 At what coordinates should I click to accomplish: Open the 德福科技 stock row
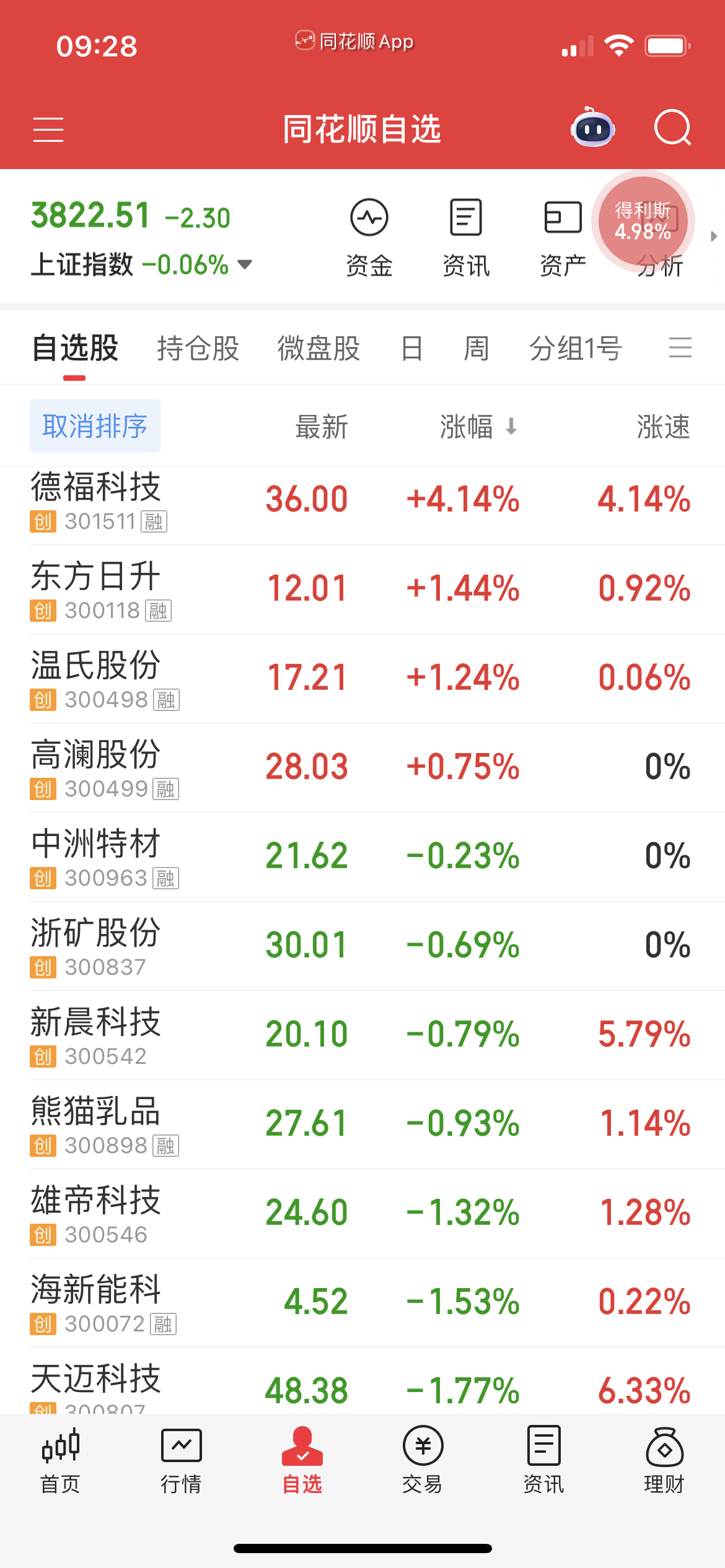96,500
